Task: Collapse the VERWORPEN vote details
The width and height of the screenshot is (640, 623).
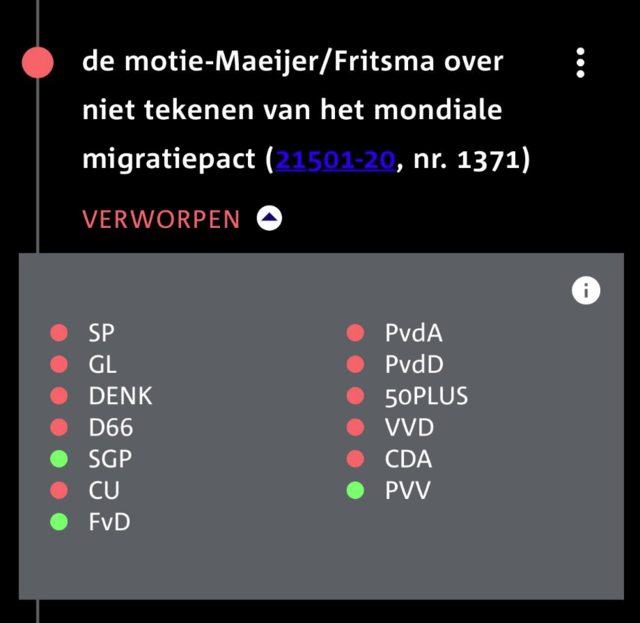Action: point(269,218)
